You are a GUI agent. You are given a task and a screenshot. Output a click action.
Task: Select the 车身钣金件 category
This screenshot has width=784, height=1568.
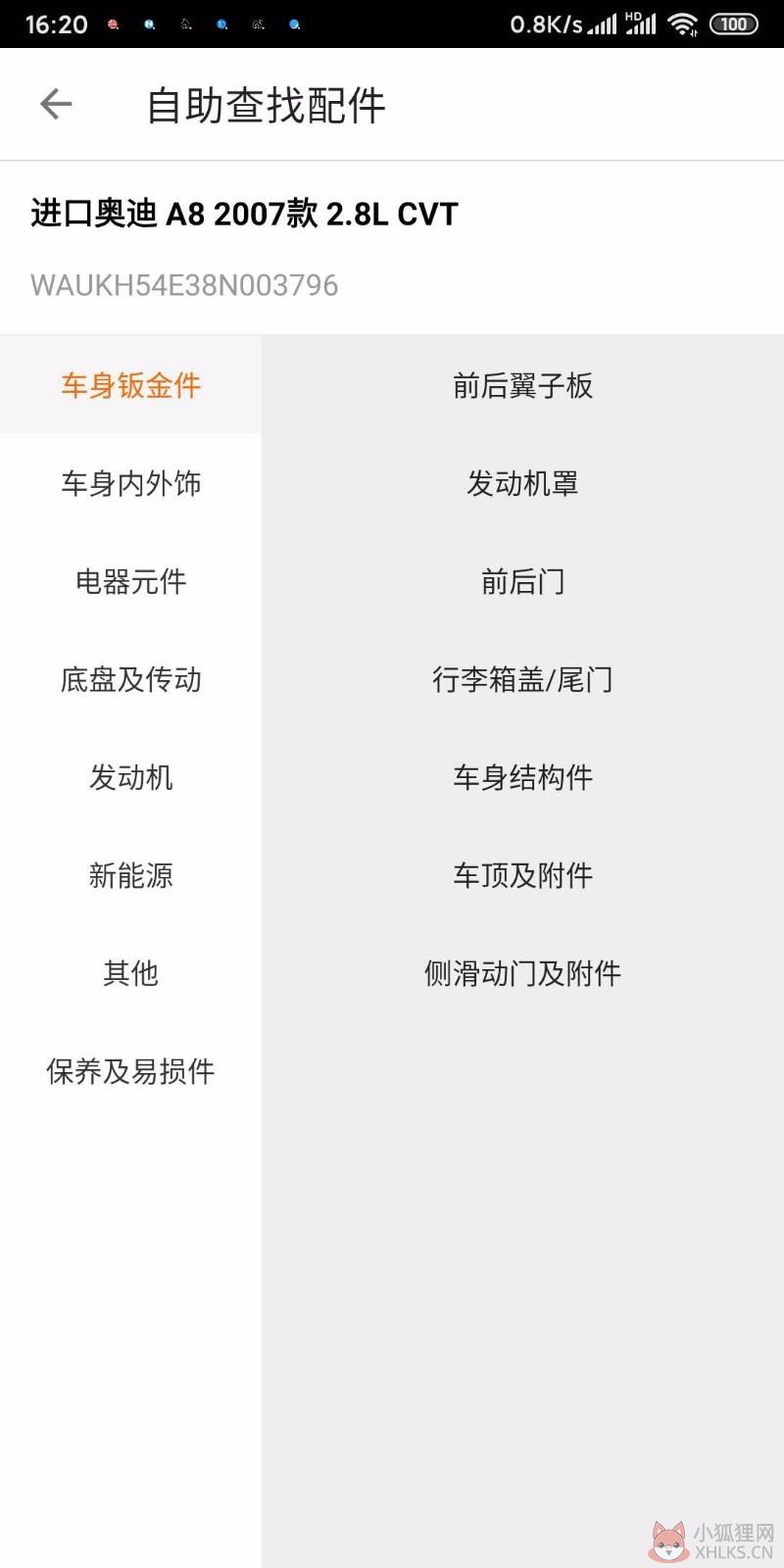[x=130, y=384]
